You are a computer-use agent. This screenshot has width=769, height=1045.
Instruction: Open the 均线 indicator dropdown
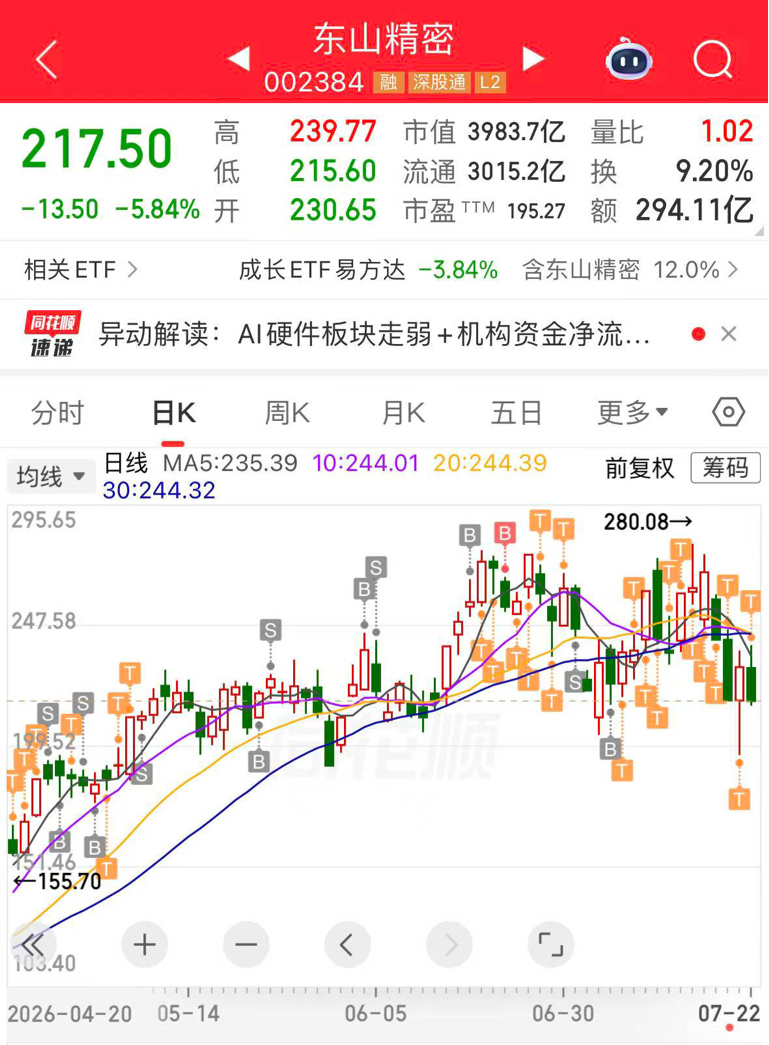pos(50,476)
